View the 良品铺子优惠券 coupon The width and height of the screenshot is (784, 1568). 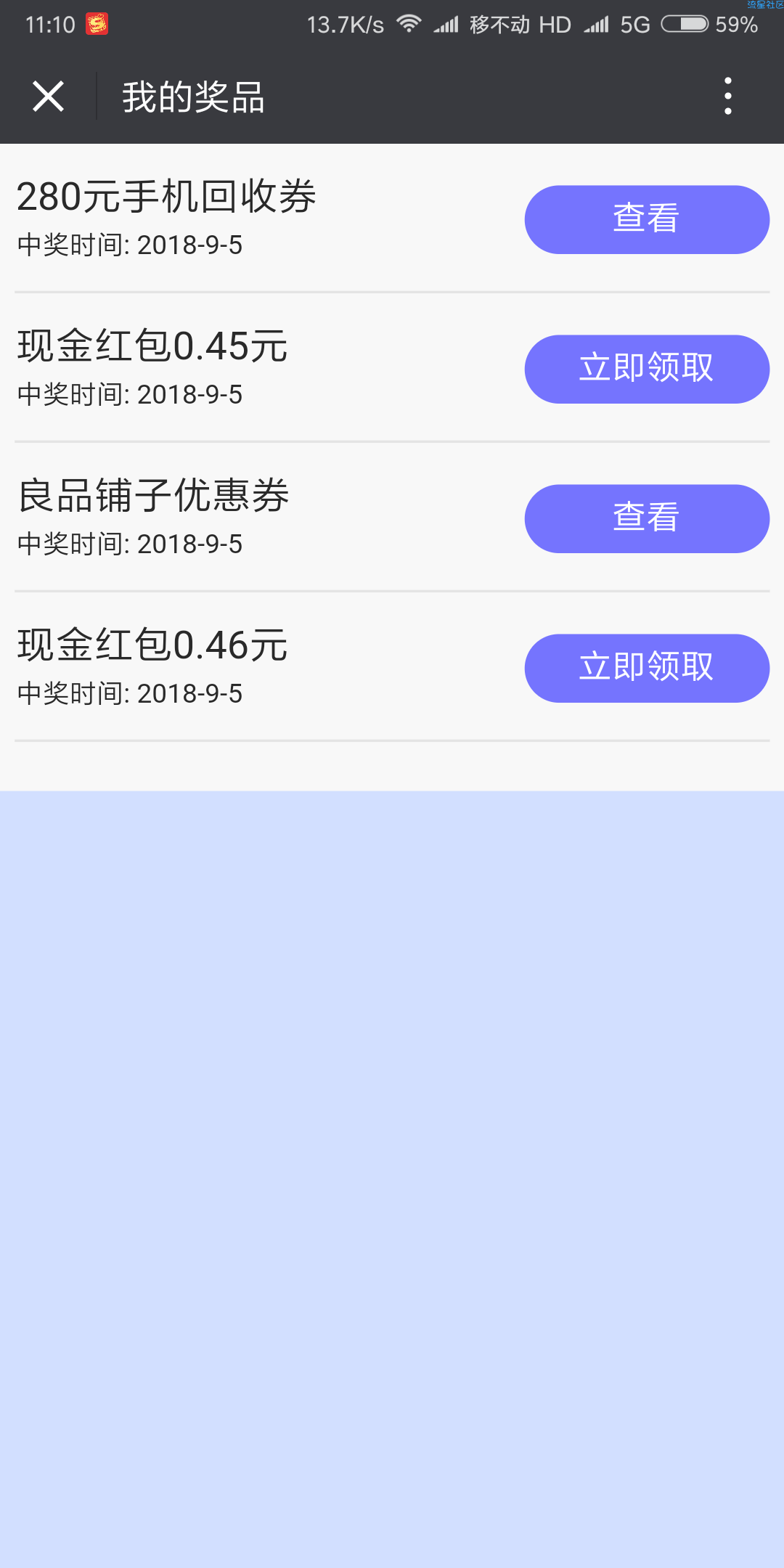[647, 518]
